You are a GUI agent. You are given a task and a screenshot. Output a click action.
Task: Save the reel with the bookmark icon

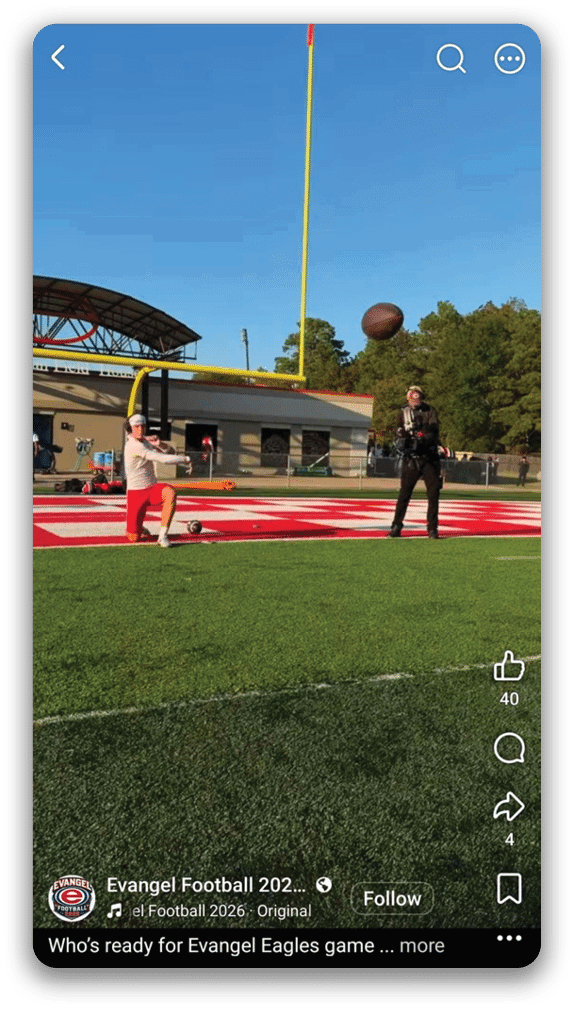pyautogui.click(x=509, y=889)
